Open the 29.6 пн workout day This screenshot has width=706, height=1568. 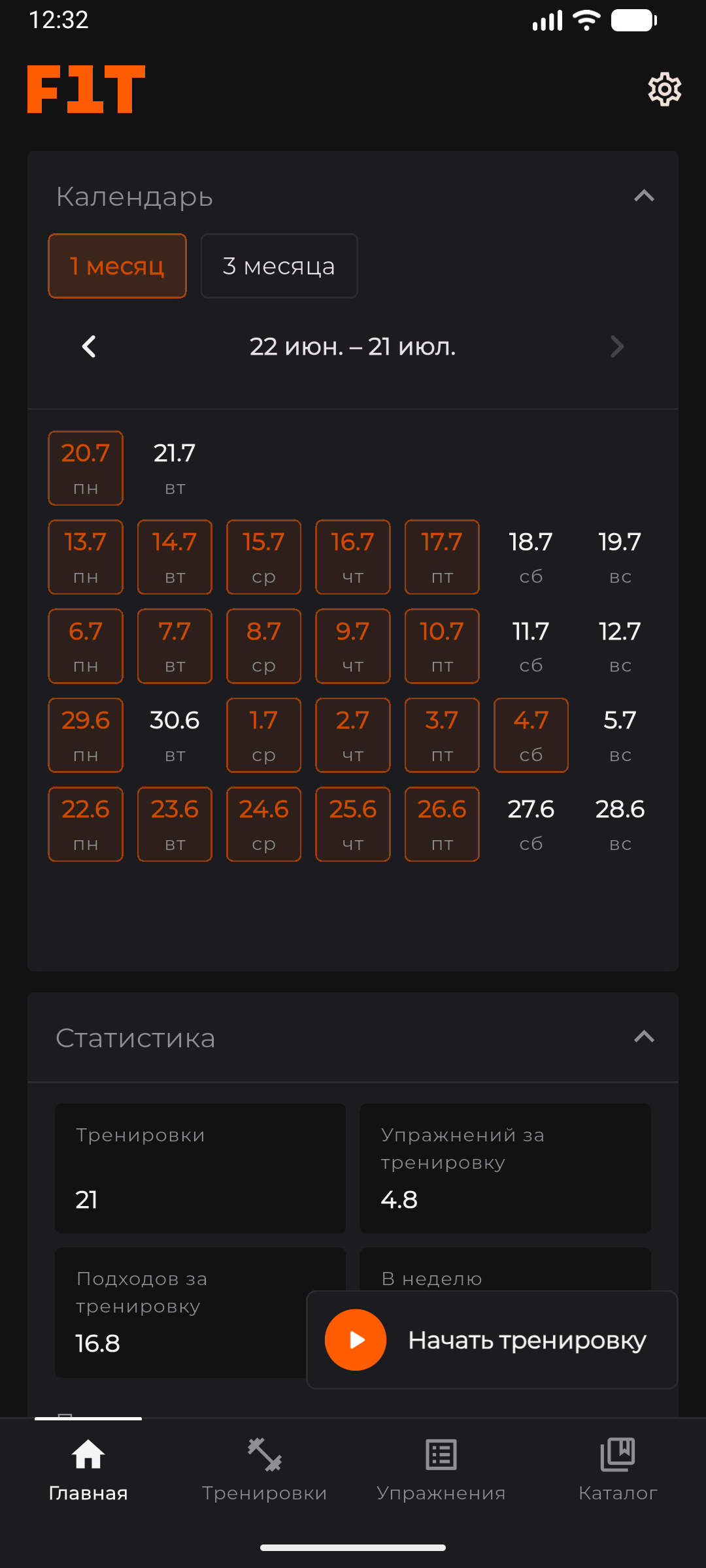[x=86, y=735]
